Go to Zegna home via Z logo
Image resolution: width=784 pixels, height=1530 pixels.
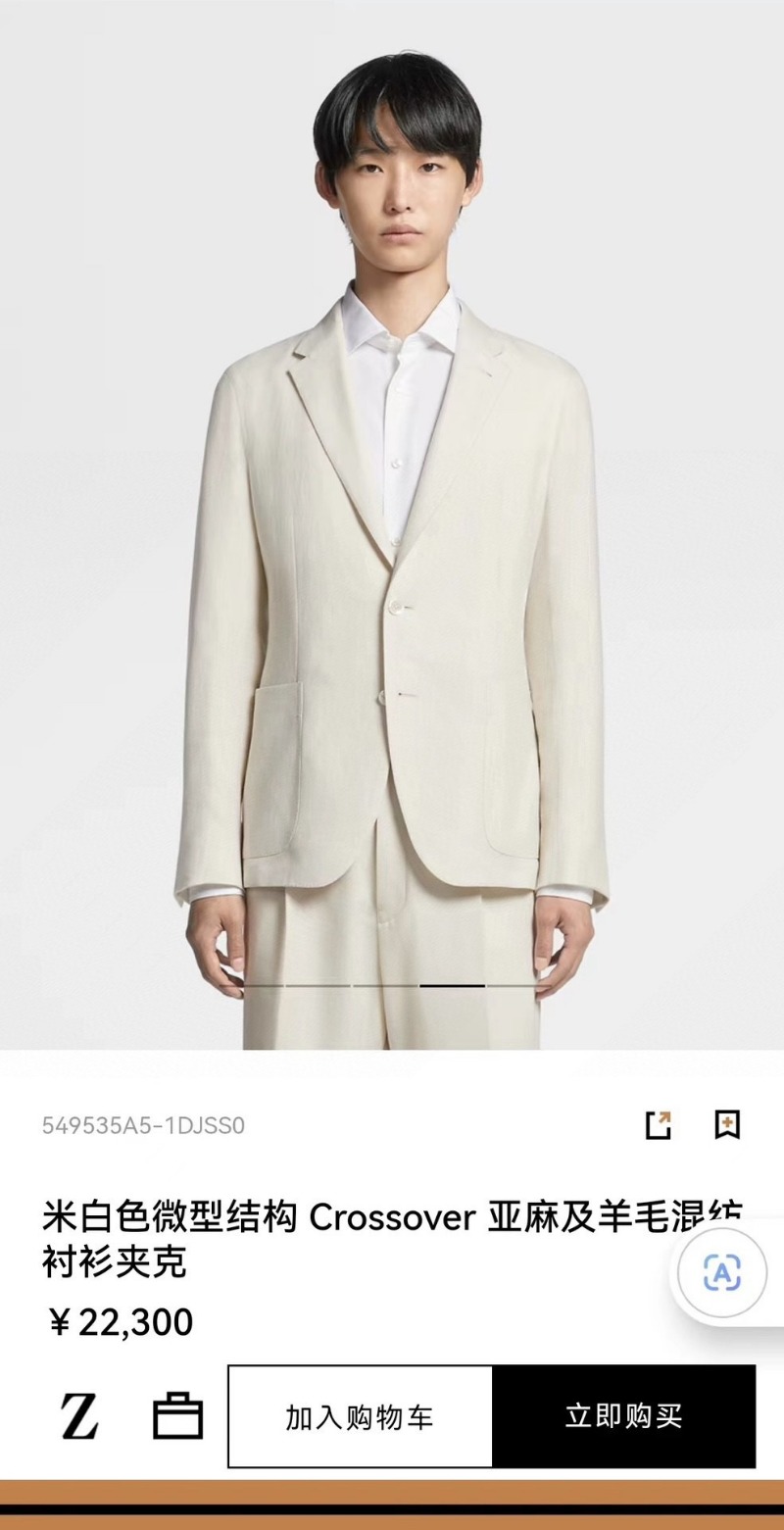point(79,1416)
